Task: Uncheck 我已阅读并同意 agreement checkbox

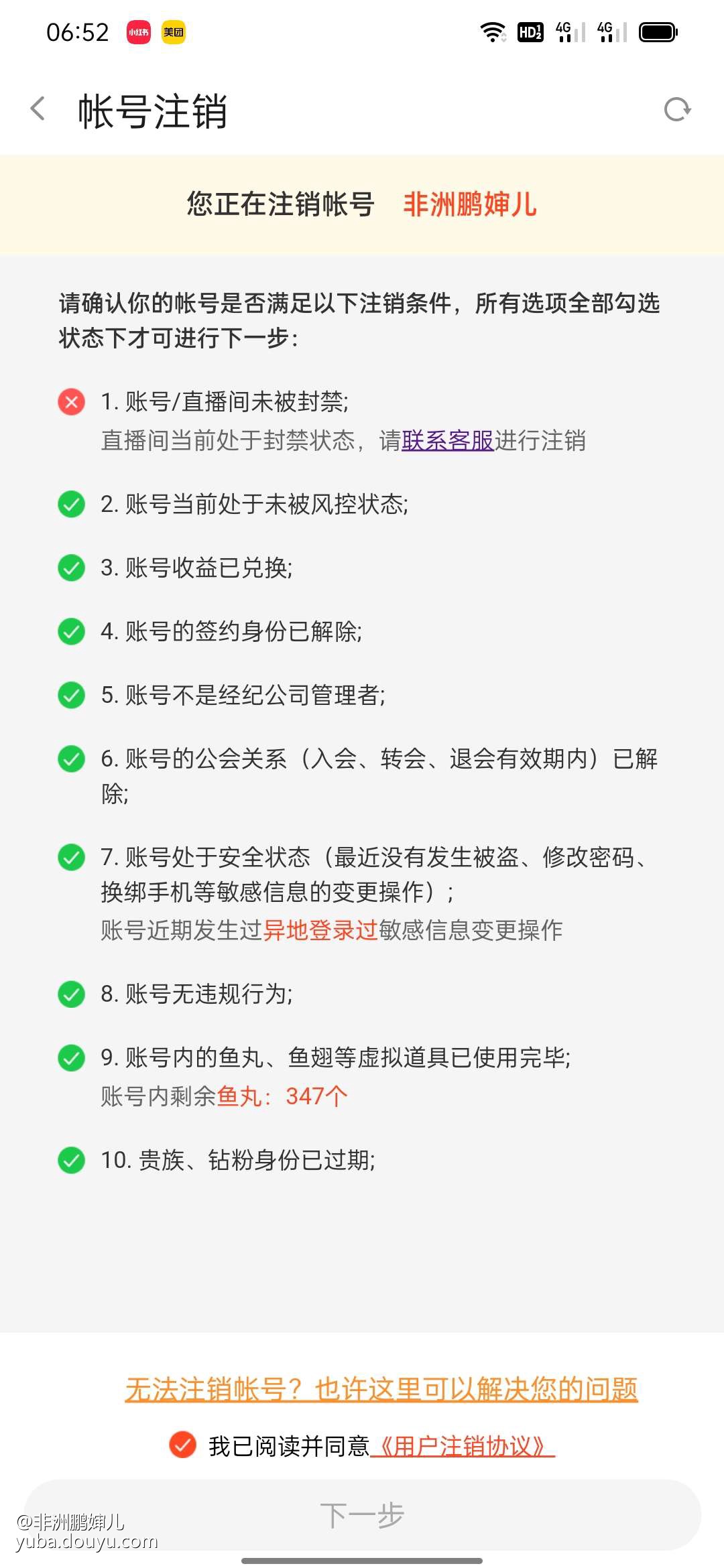Action: click(x=182, y=1445)
